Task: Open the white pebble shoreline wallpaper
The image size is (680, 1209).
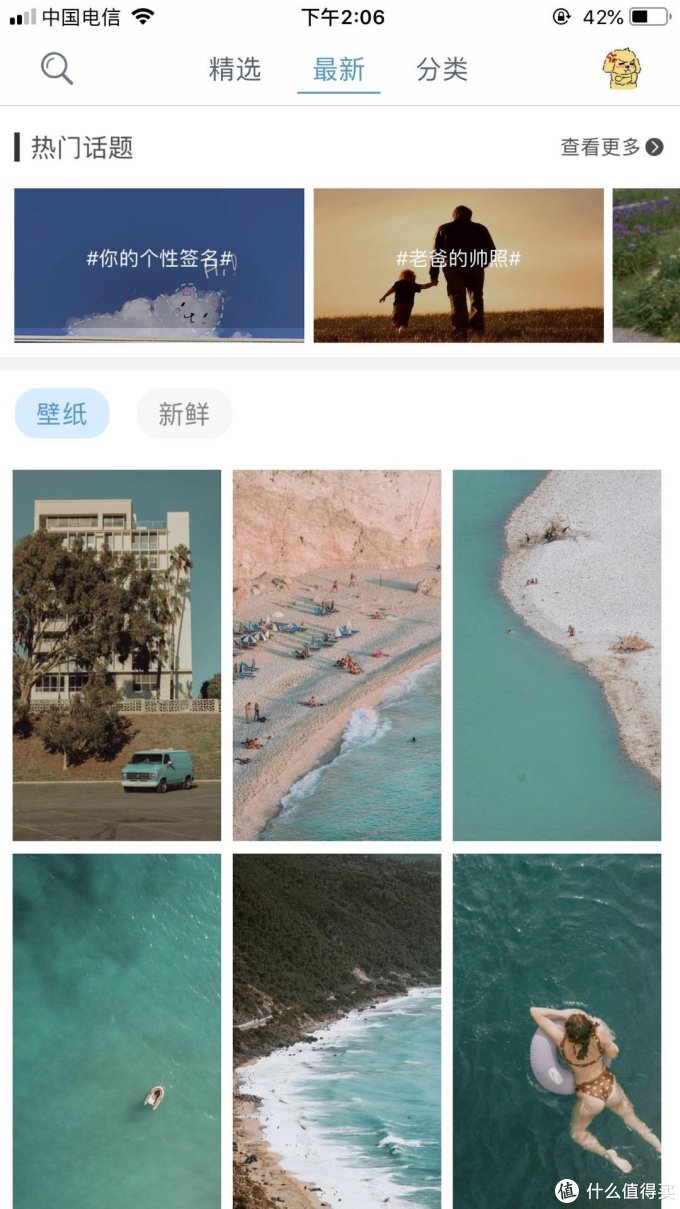Action: pos(557,655)
